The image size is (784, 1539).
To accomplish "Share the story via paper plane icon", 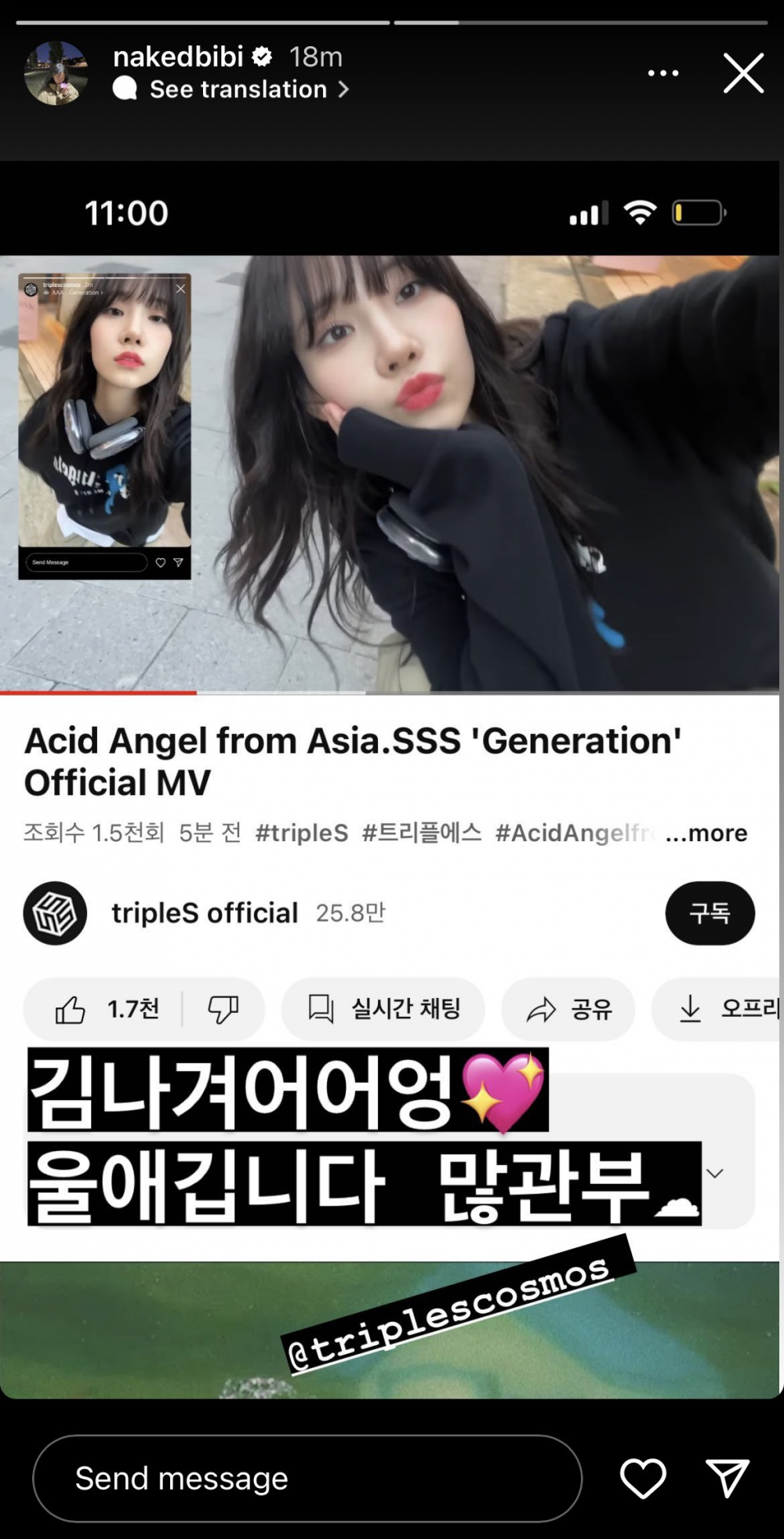I will [x=728, y=1478].
